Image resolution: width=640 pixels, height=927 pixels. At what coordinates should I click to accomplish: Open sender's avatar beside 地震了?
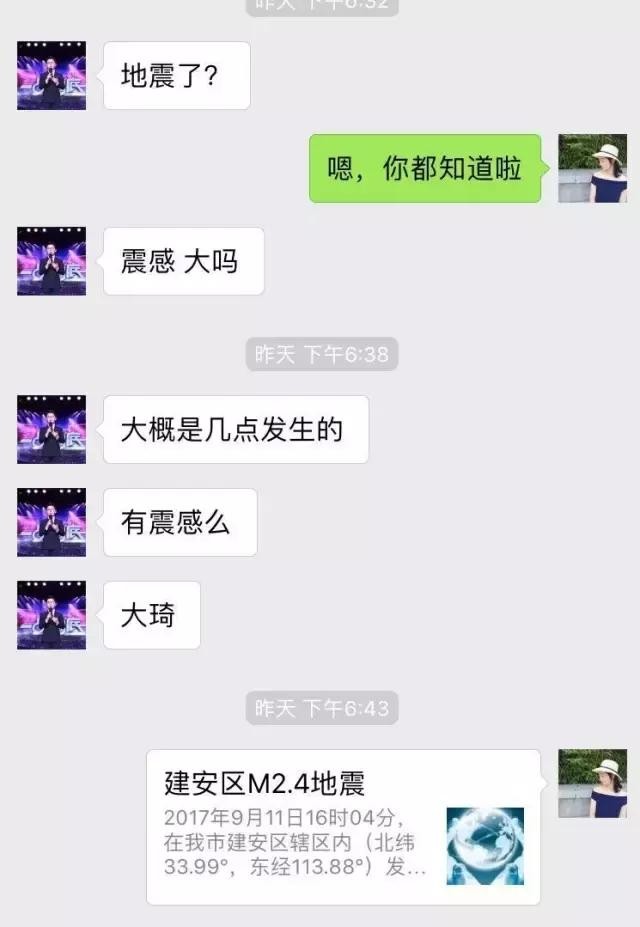(52, 75)
